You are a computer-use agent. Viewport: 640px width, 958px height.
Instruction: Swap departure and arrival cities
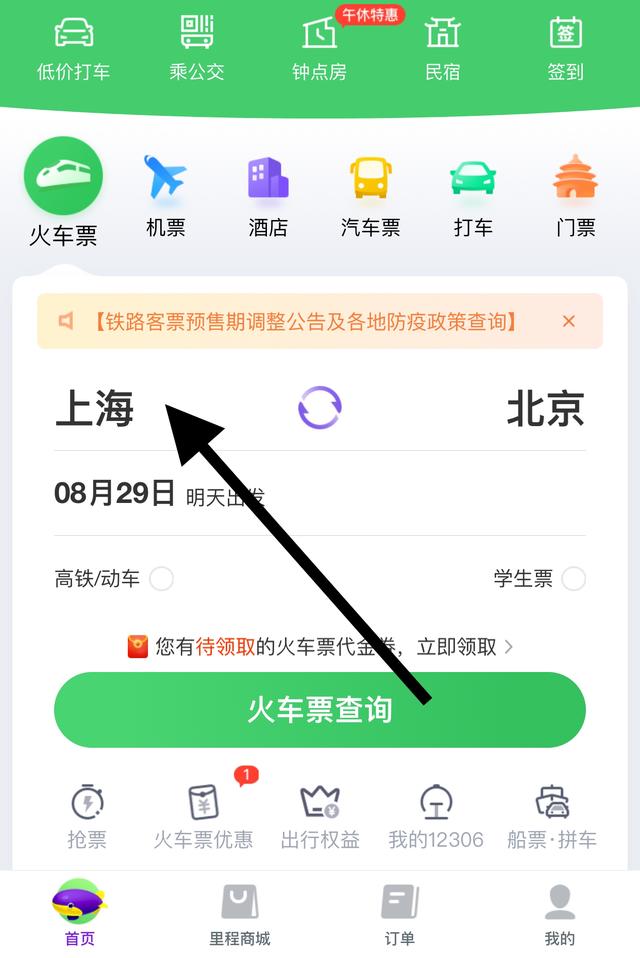point(320,408)
